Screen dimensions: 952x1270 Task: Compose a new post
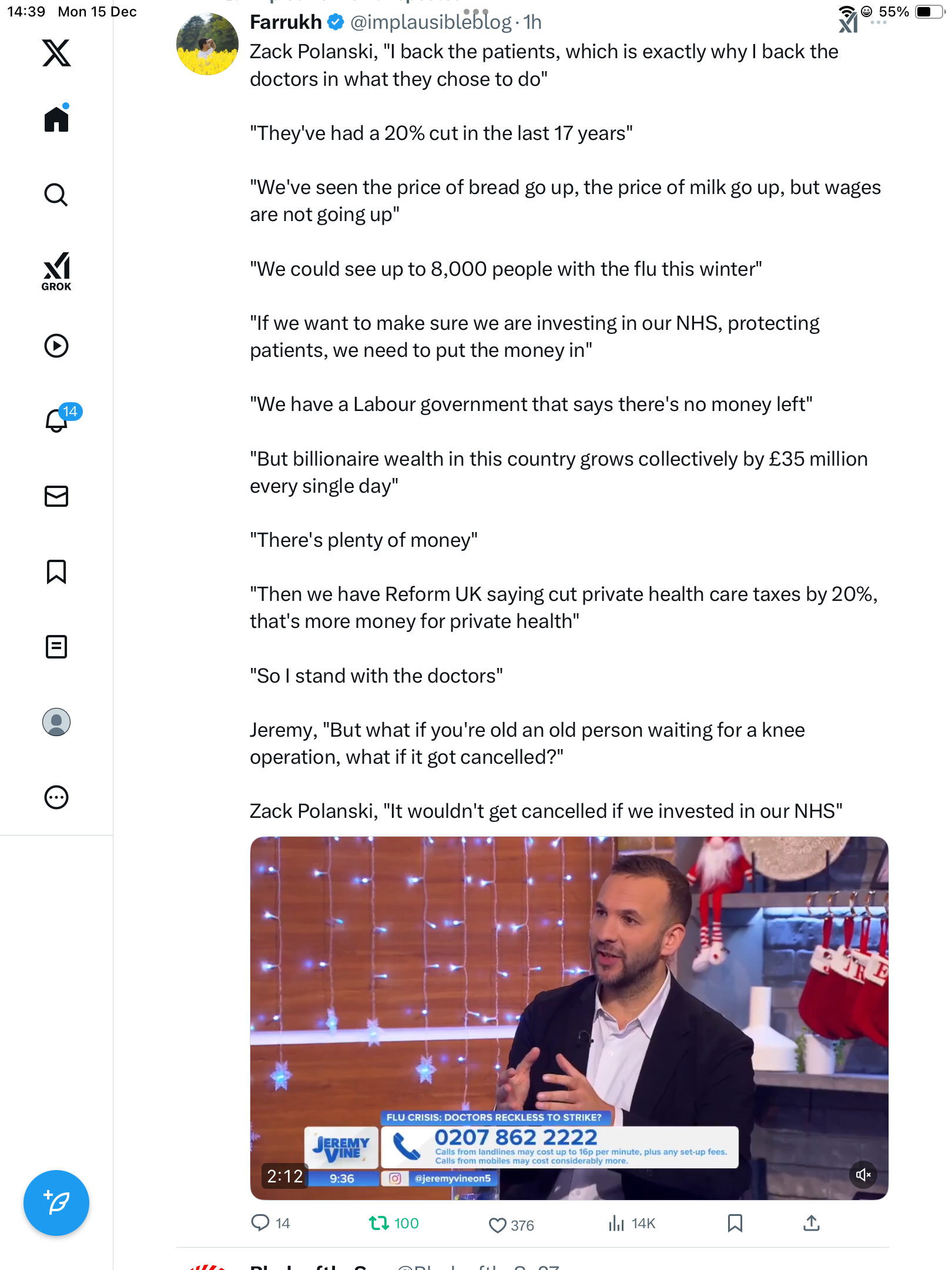(x=56, y=1203)
